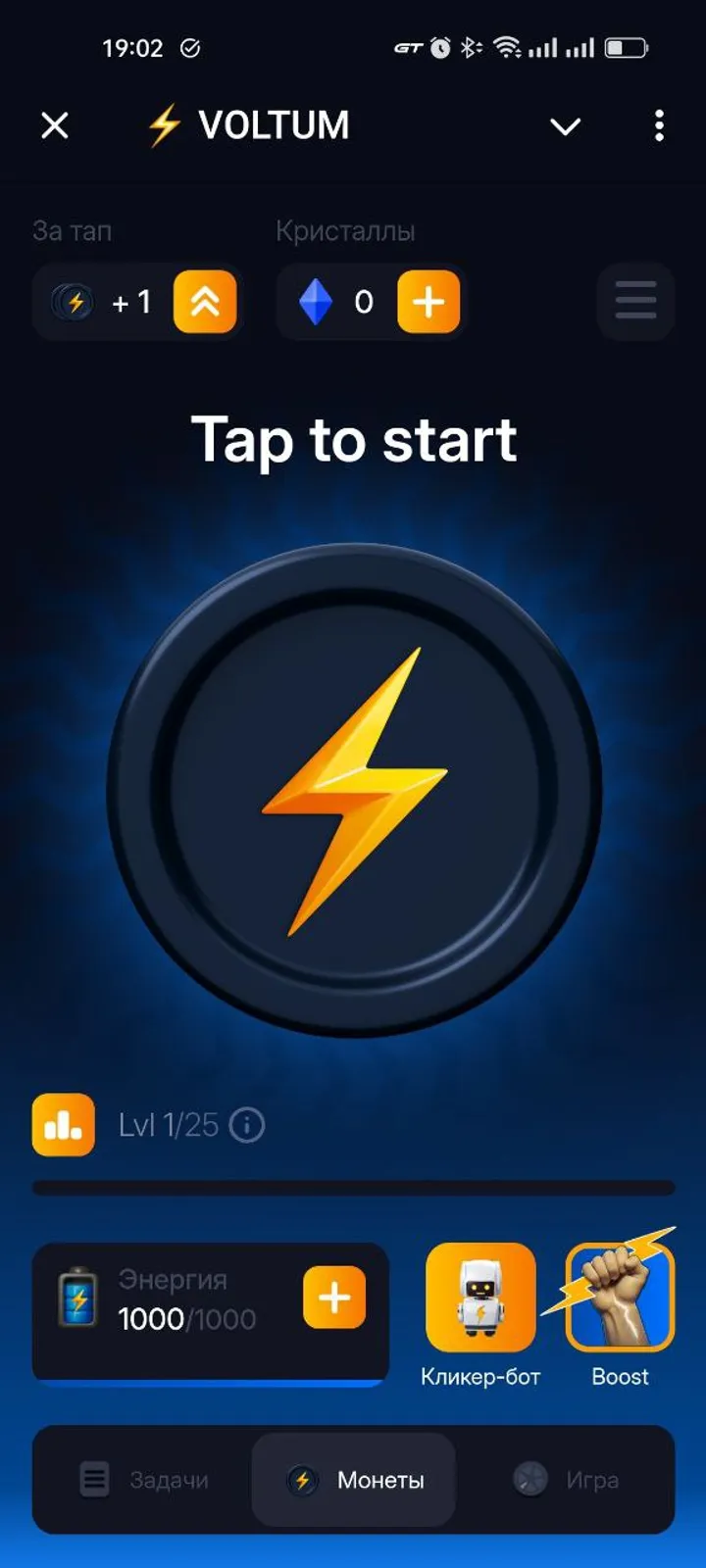The image size is (706, 1568).
Task: Add more crystals with plus button
Action: click(429, 302)
